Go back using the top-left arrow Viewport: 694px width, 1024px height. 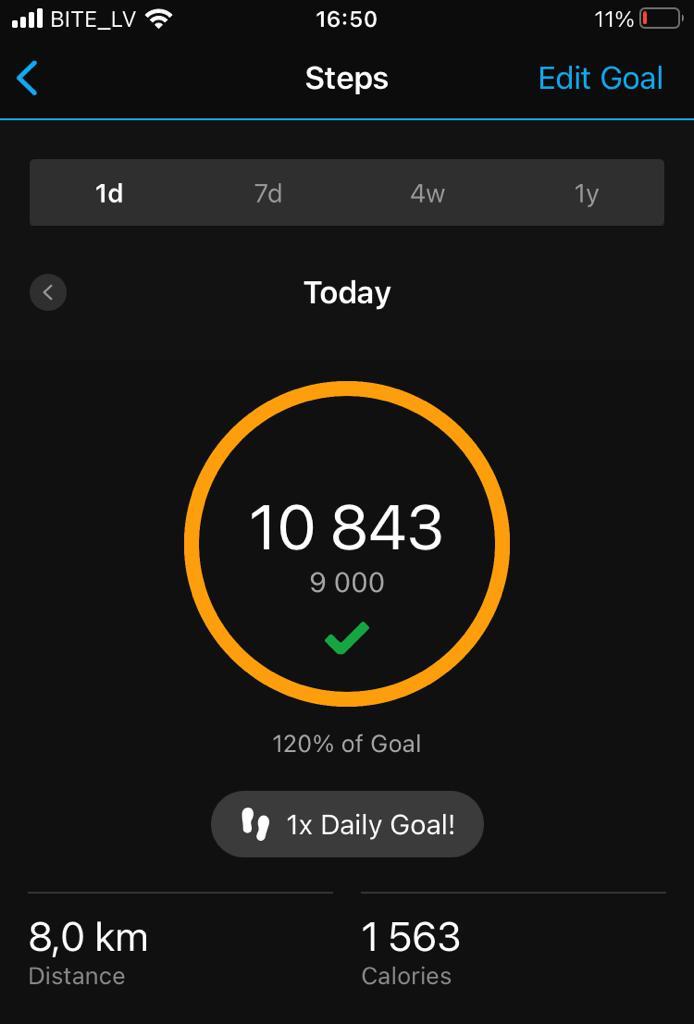28,78
